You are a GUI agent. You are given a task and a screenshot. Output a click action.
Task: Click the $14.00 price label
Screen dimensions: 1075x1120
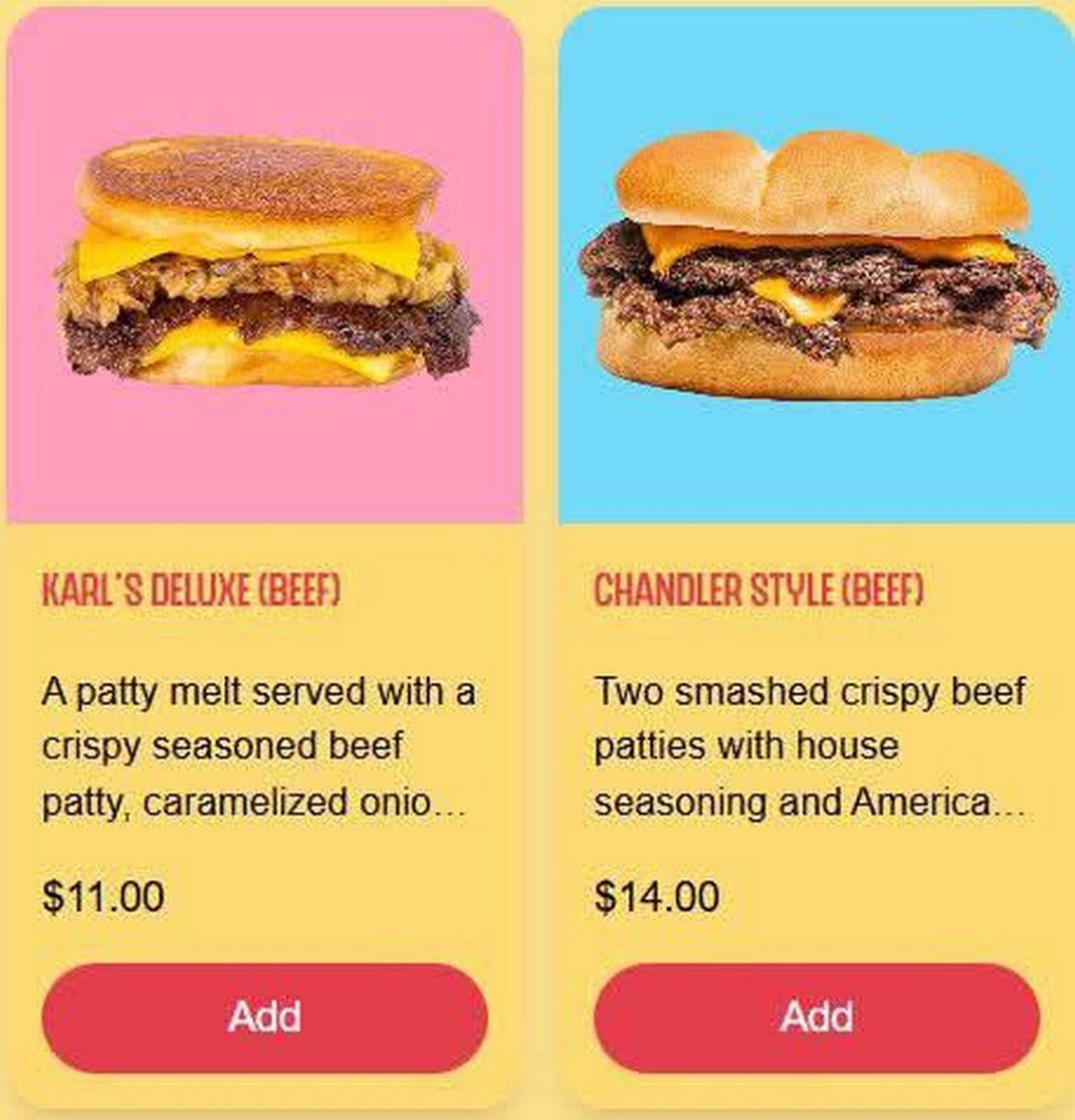click(657, 897)
